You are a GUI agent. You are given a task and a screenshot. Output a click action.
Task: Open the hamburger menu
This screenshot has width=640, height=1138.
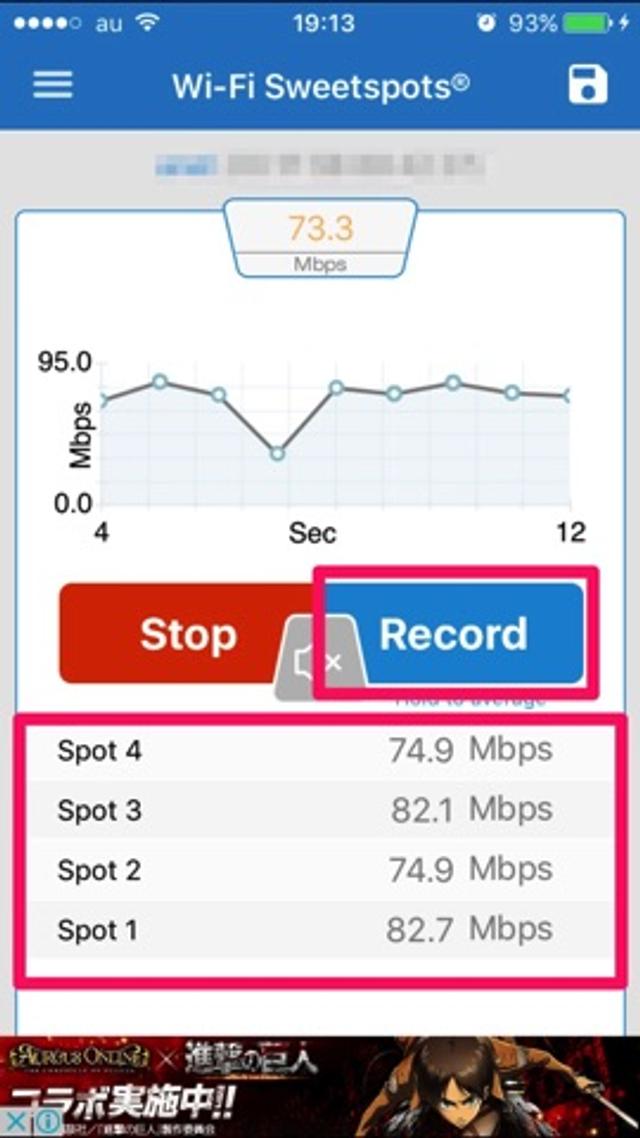53,84
